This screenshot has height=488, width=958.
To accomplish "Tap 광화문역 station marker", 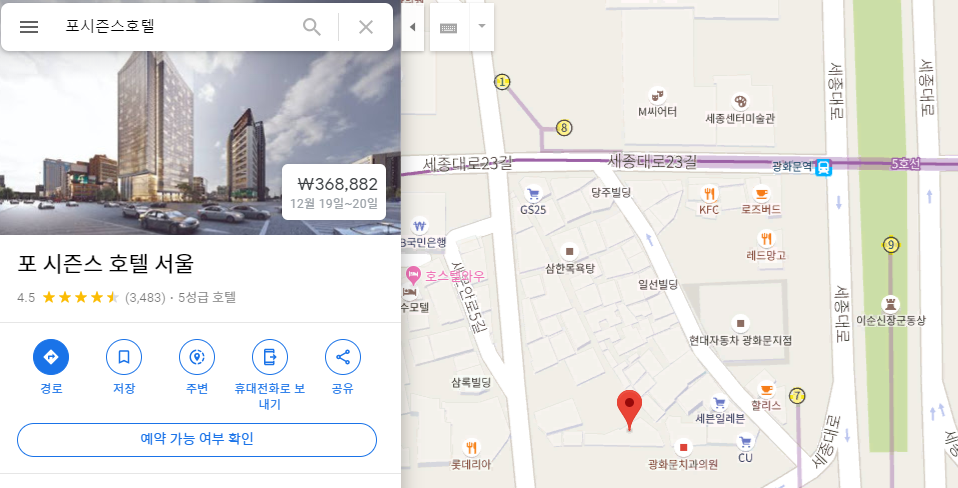I will click(822, 167).
